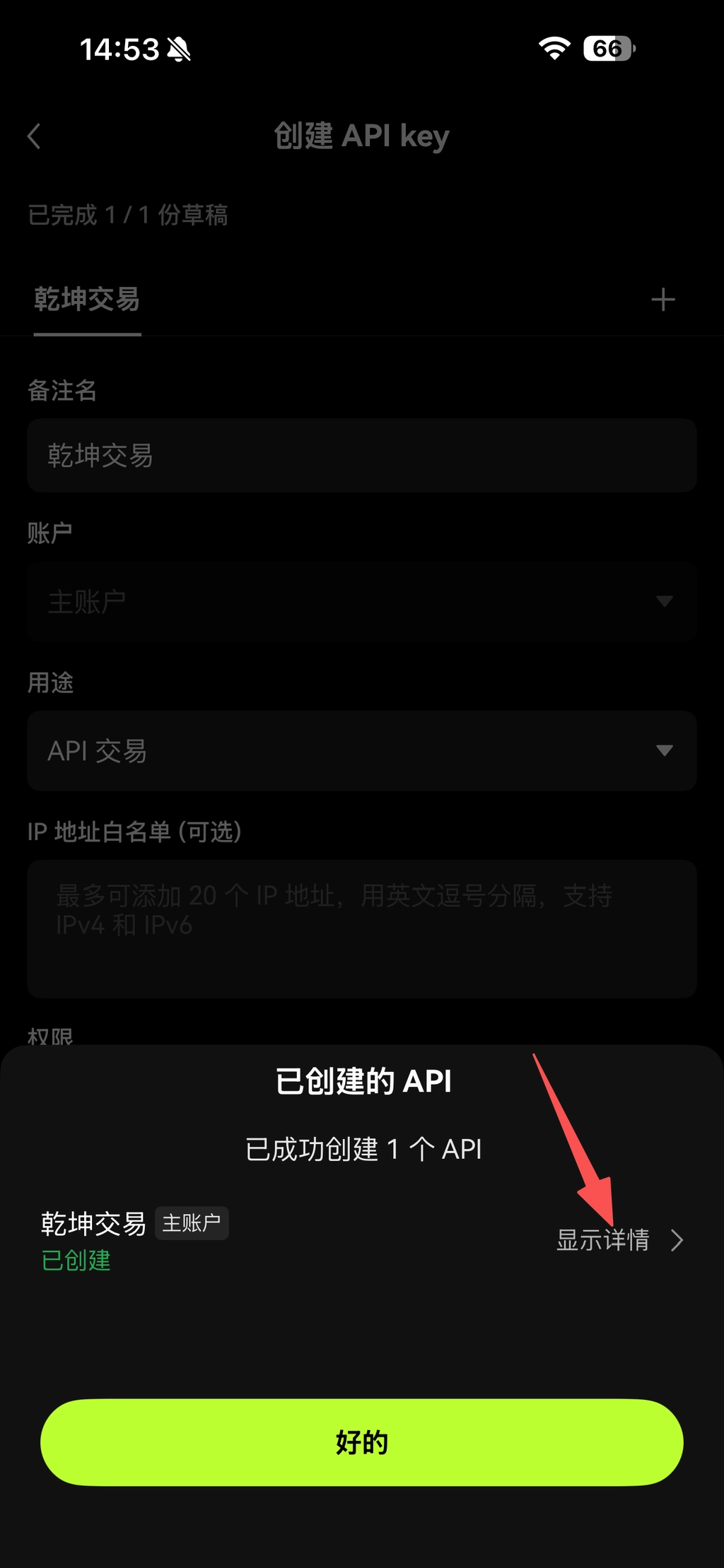724x1568 pixels.
Task: Select the 乾坤交易 draft tab
Action: tap(87, 300)
